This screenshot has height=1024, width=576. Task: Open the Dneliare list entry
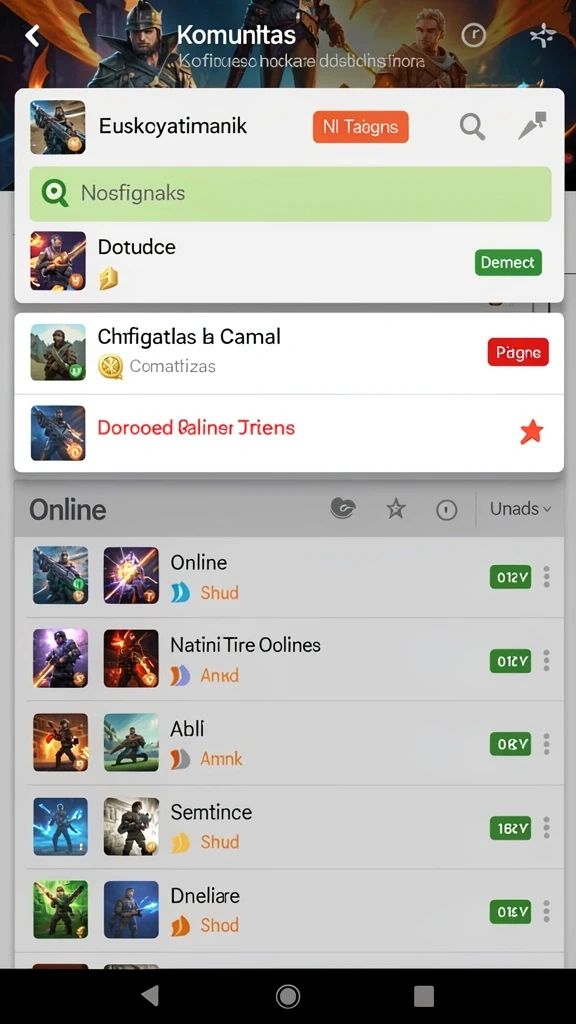[x=289, y=910]
